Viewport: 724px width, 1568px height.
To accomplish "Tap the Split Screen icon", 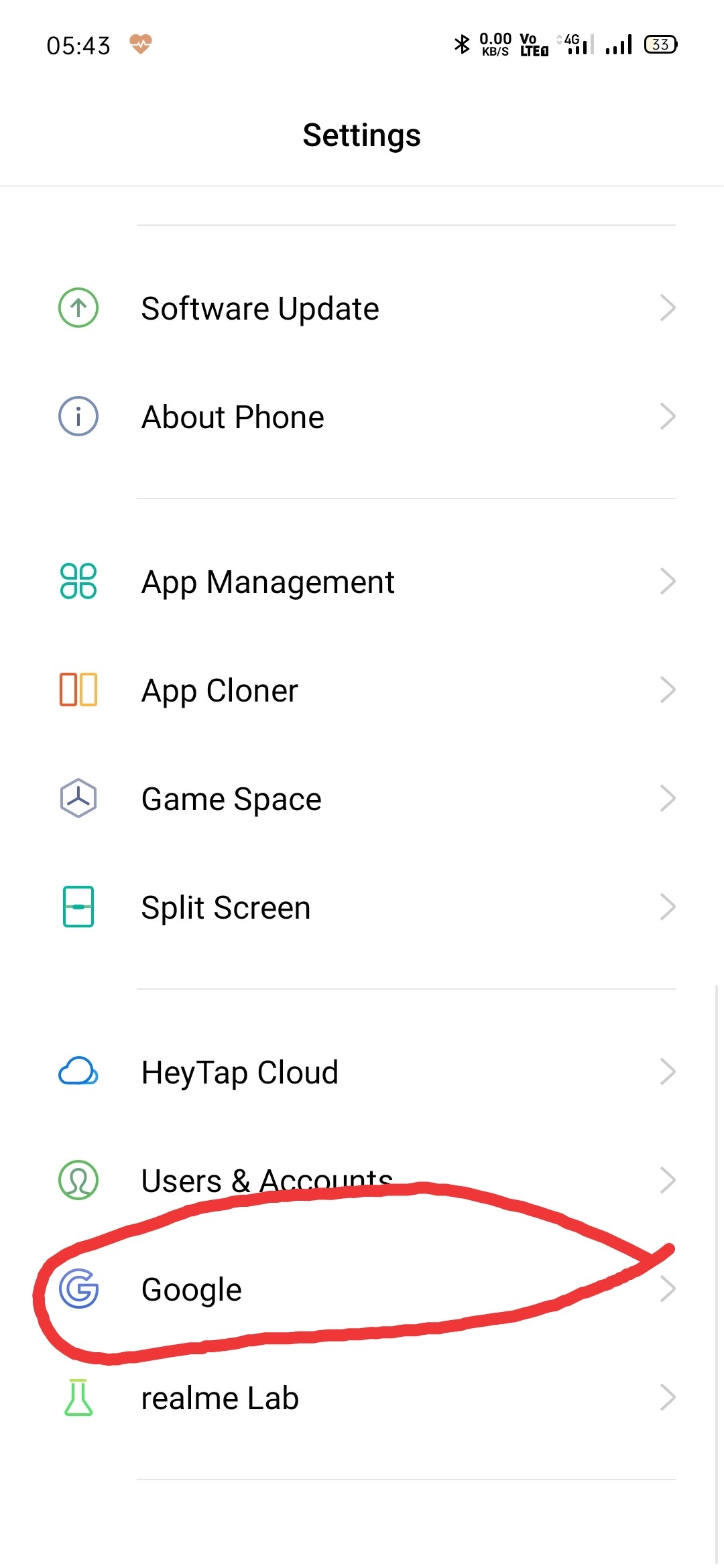I will coord(78,907).
